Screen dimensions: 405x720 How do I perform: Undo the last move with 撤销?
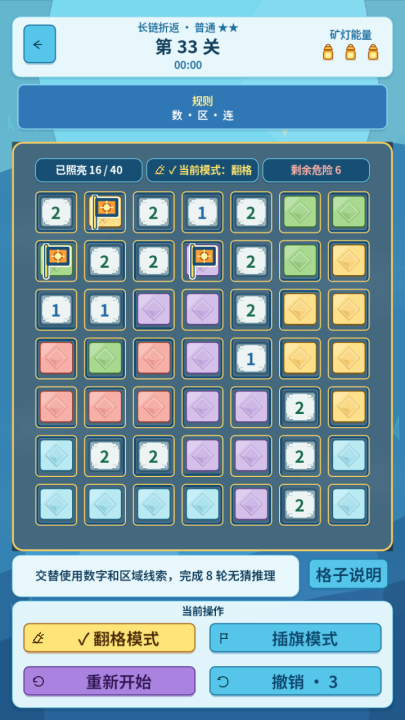pos(295,681)
